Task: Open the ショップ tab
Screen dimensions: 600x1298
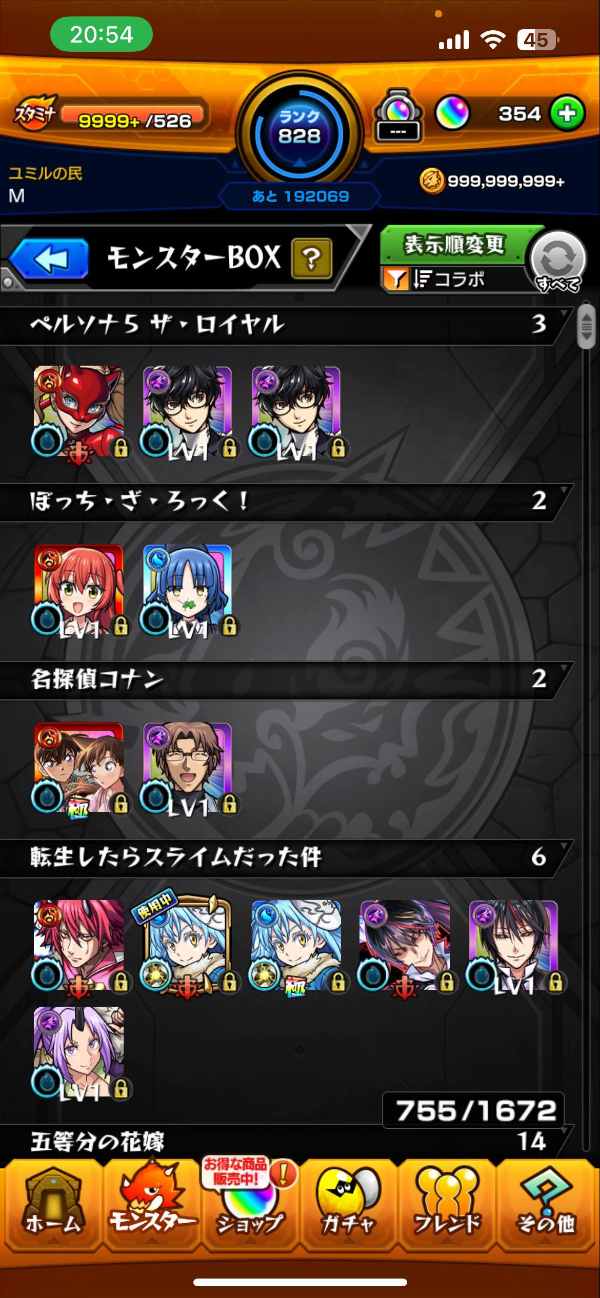Action: coord(250,1207)
